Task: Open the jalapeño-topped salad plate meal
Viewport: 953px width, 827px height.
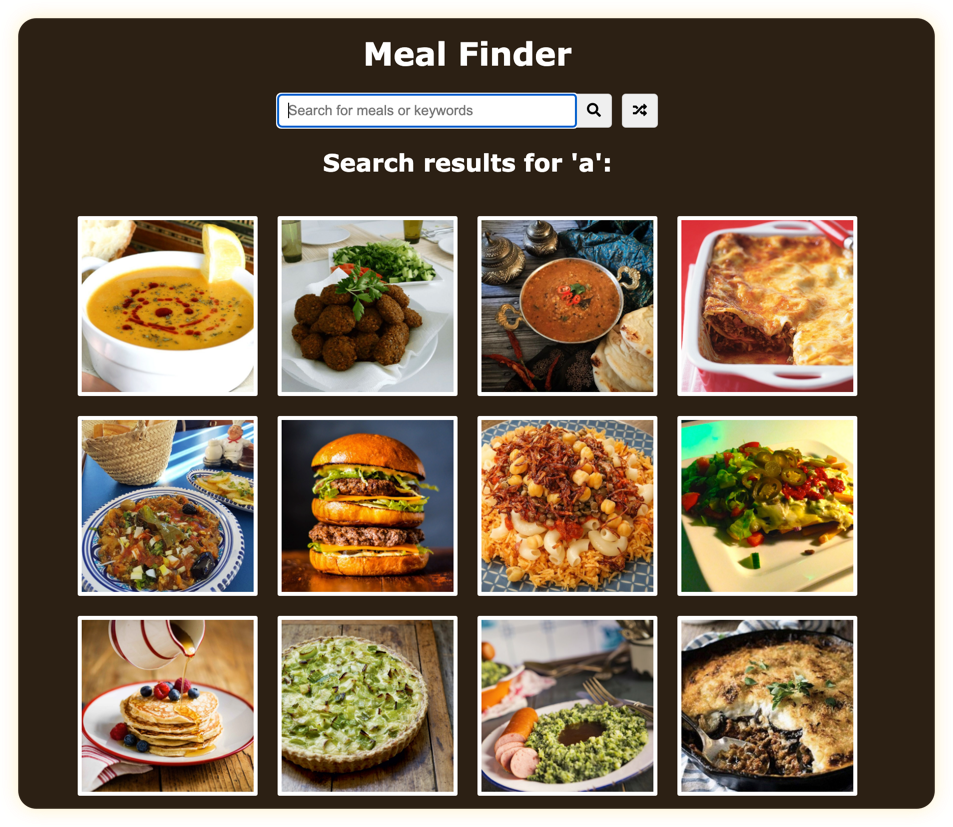Action: (x=767, y=506)
